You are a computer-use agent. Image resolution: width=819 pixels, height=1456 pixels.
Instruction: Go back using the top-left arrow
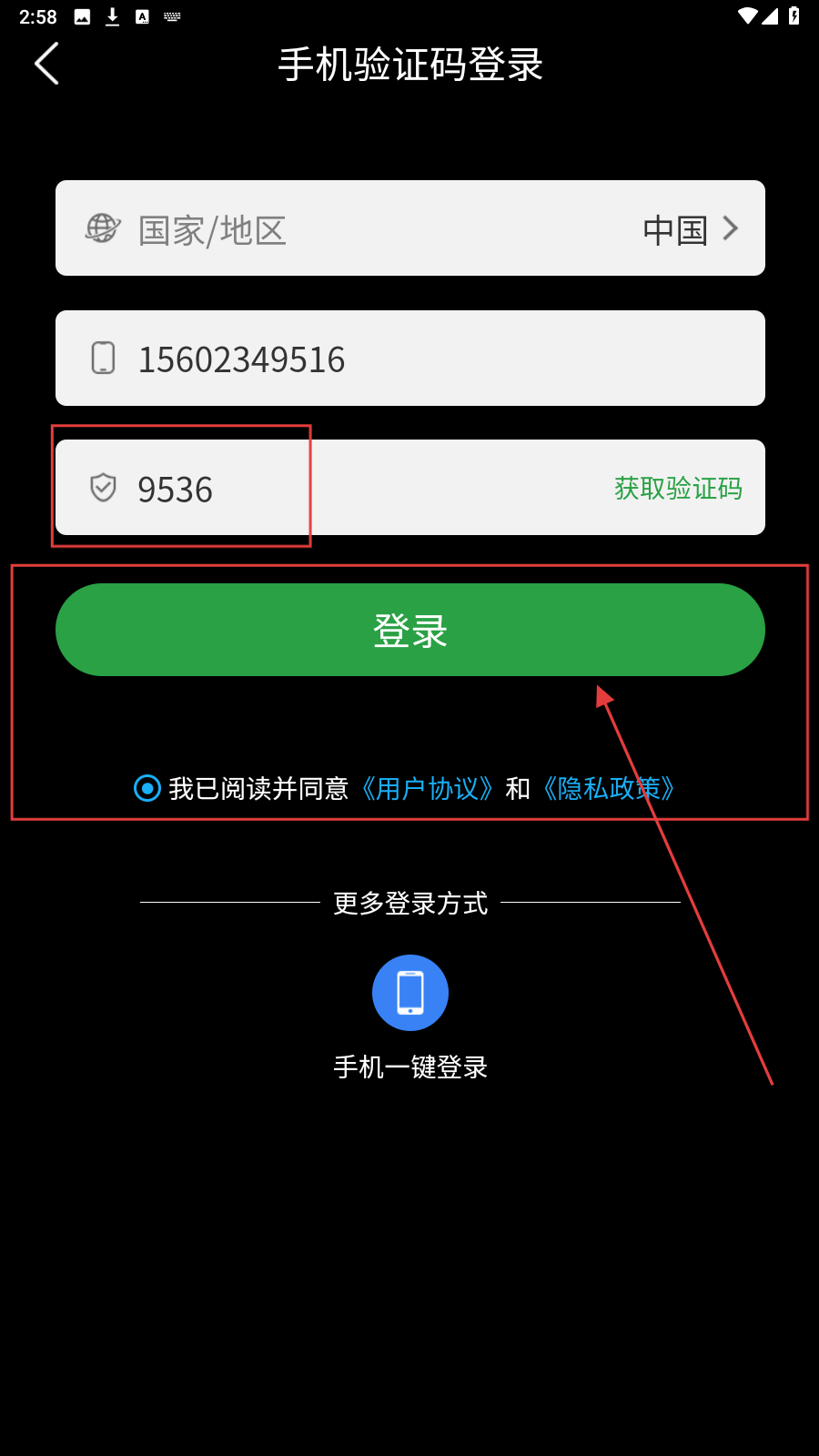(46, 64)
